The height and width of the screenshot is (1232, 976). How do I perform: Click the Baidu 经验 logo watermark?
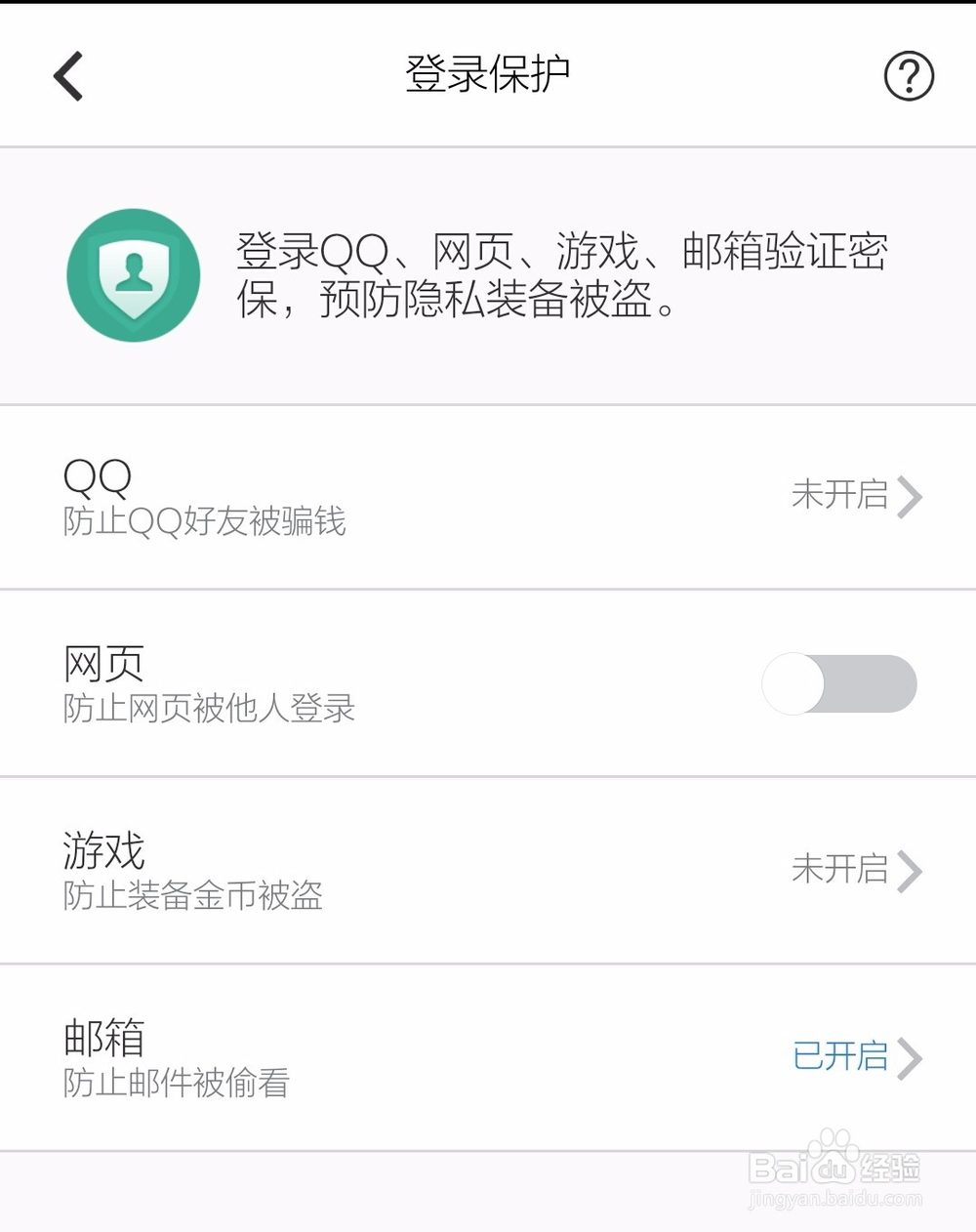834,1168
